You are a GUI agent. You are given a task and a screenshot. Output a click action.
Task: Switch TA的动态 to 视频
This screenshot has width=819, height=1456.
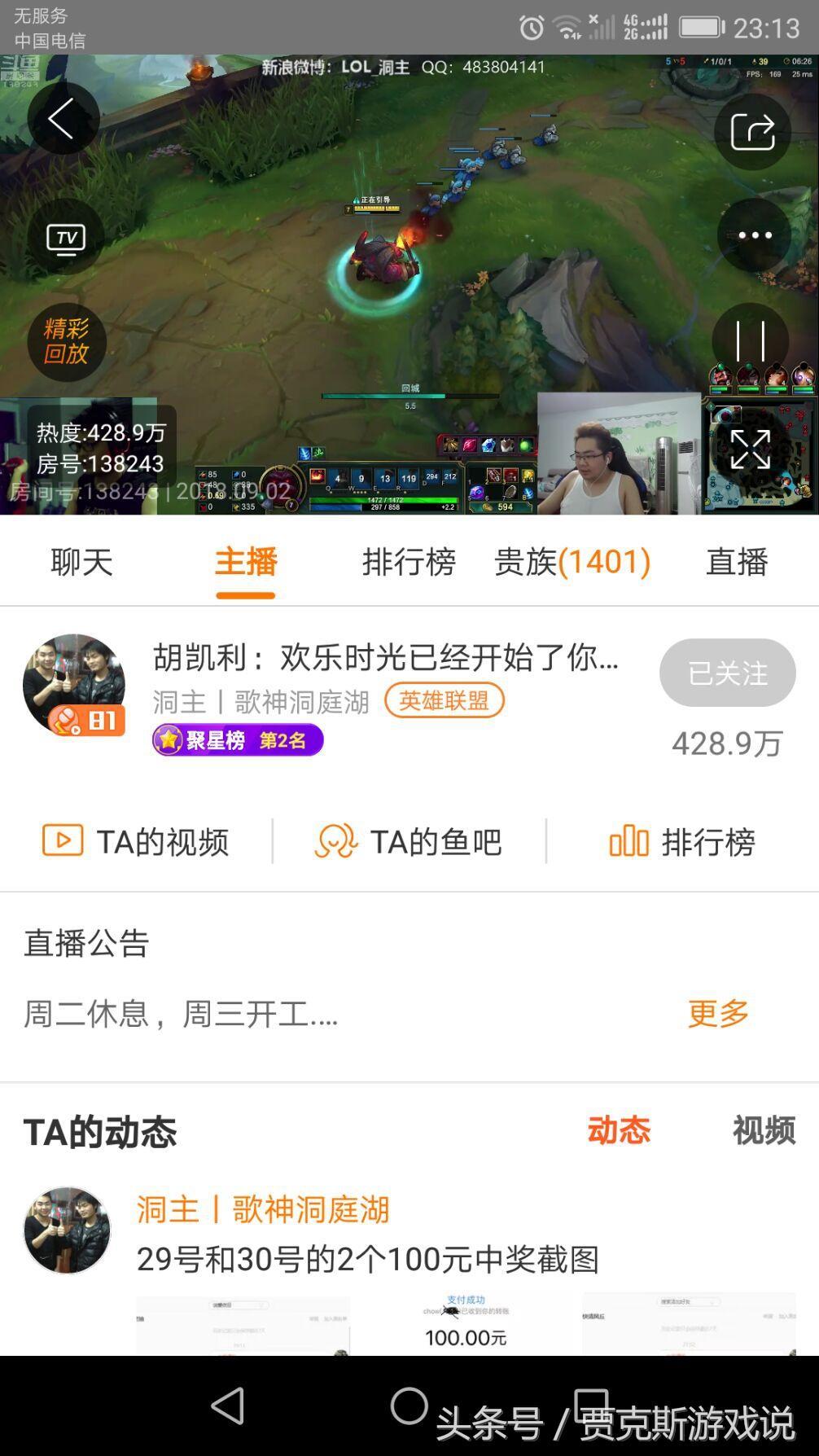763,1130
